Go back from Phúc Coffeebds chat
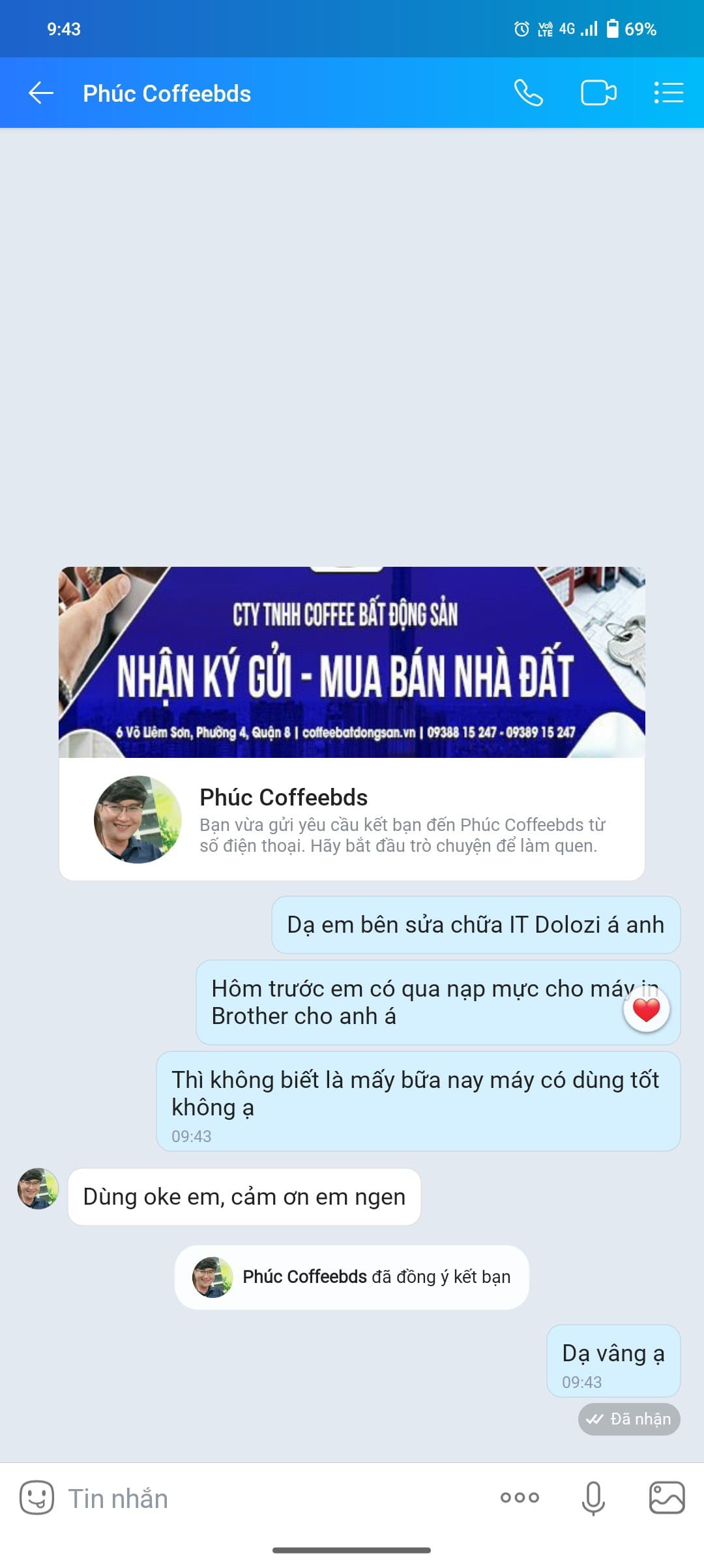This screenshot has width=704, height=1568. pos(40,93)
